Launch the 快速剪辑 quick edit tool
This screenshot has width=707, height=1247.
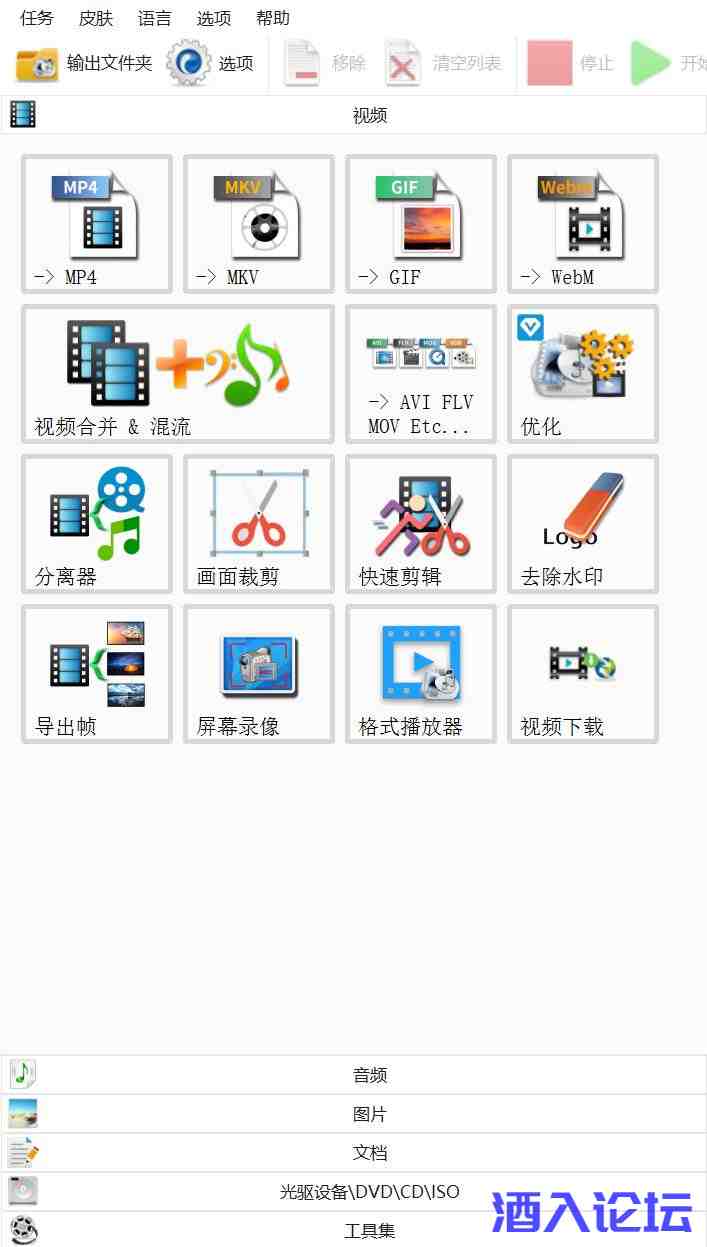click(421, 523)
